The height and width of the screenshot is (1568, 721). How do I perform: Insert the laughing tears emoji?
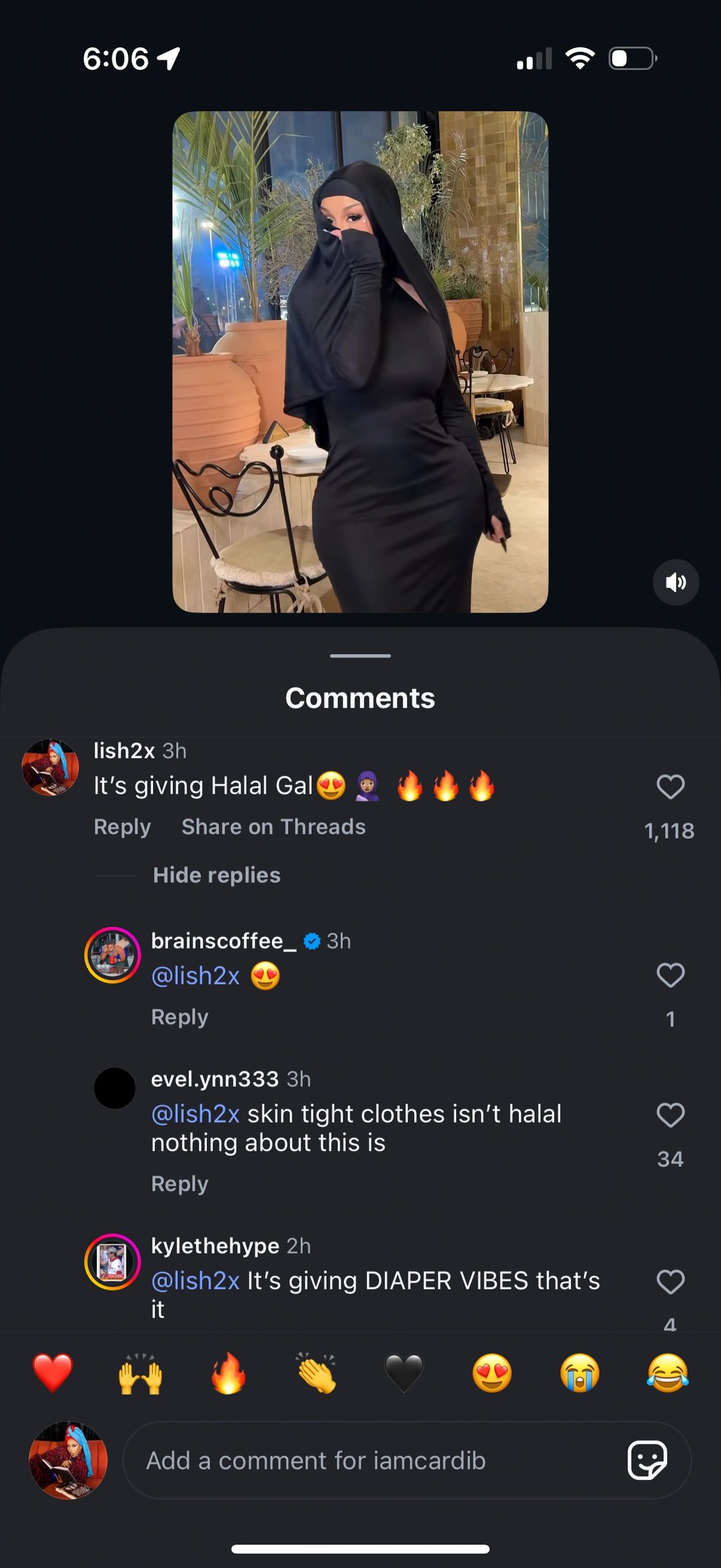pyautogui.click(x=668, y=1373)
